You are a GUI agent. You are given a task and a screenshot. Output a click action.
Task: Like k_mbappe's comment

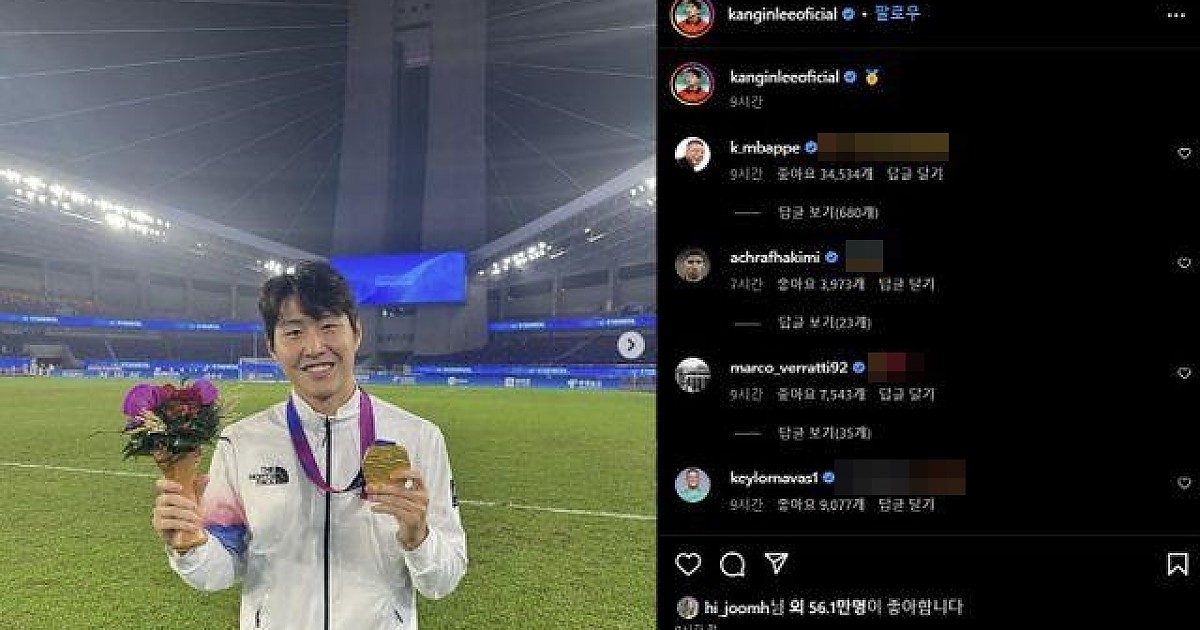click(1184, 154)
